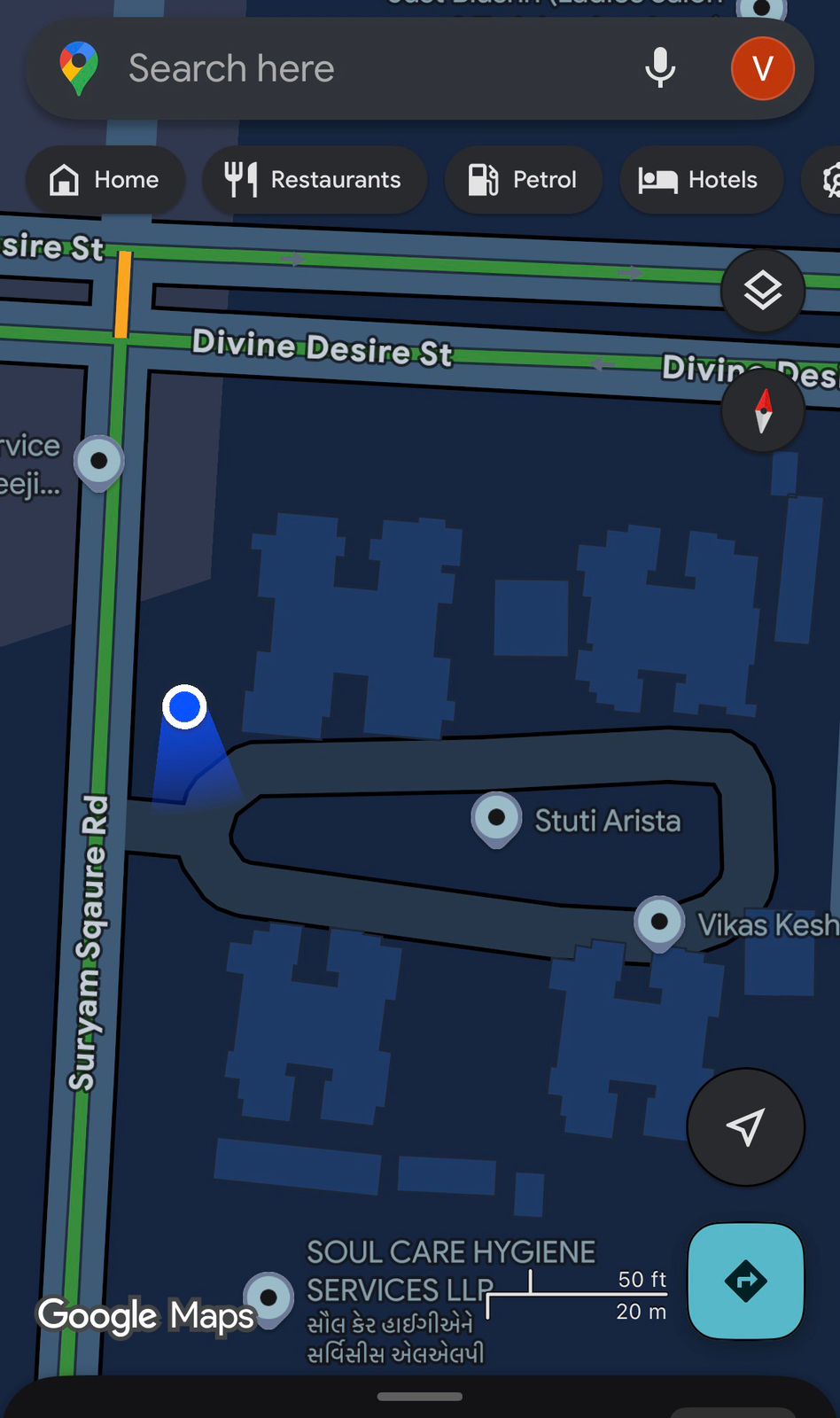Start voice search with the microphone

tap(660, 69)
